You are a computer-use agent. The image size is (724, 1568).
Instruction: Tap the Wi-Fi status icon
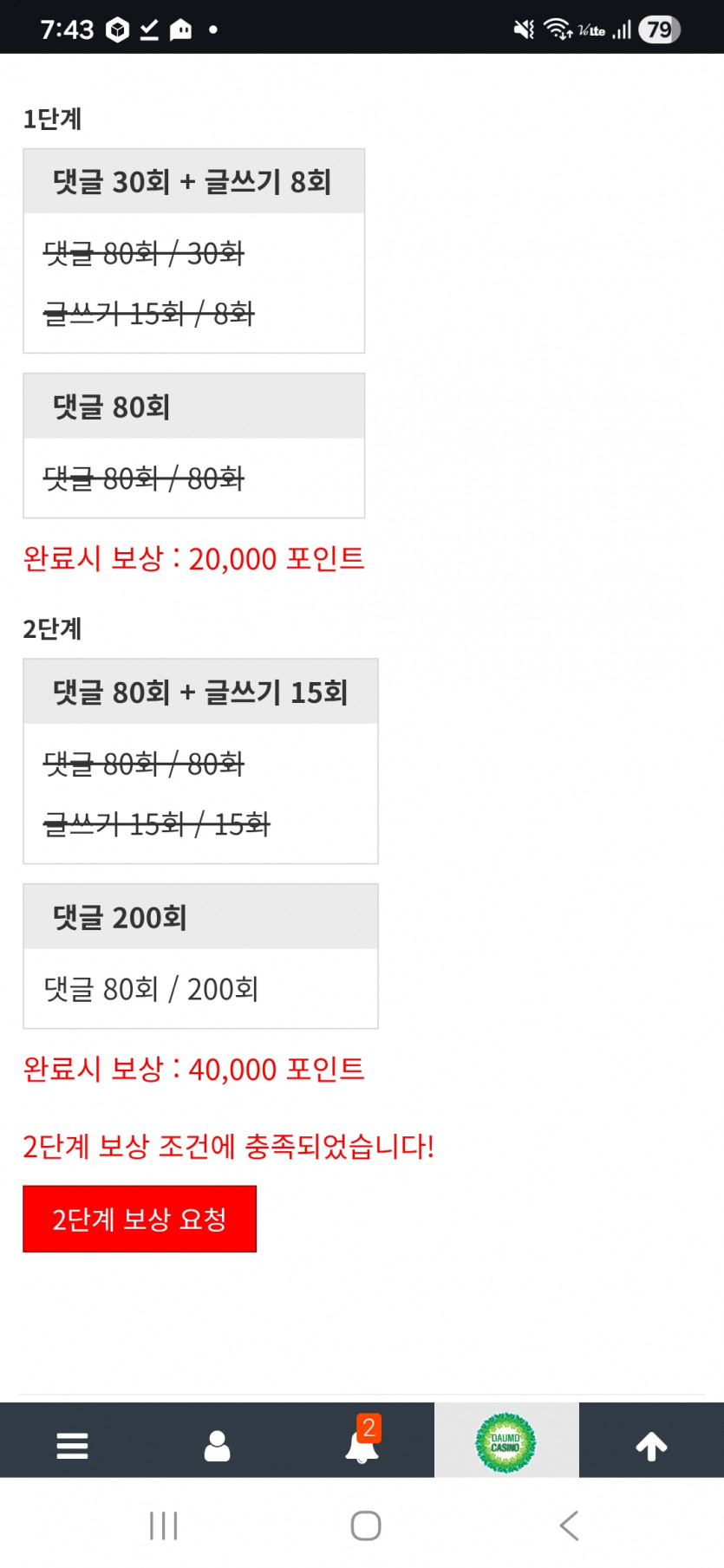(558, 27)
